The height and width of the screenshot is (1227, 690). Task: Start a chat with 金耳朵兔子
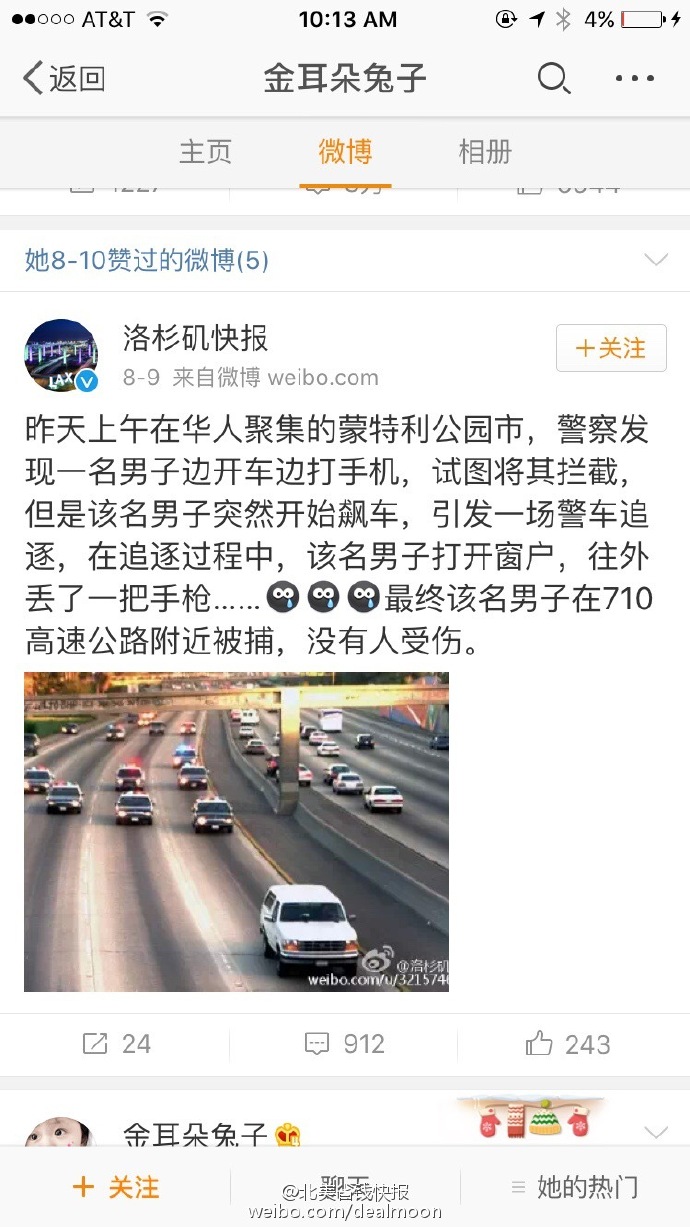345,1187
